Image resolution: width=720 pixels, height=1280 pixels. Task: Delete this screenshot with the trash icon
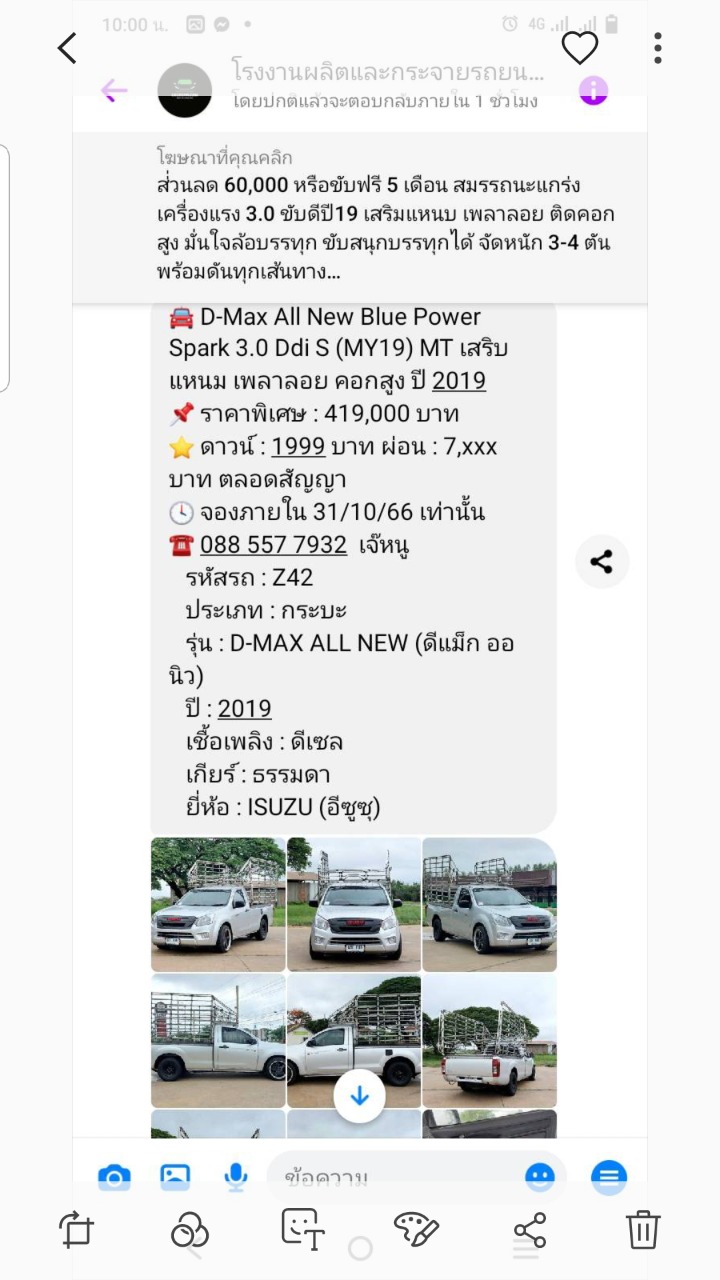[643, 1229]
